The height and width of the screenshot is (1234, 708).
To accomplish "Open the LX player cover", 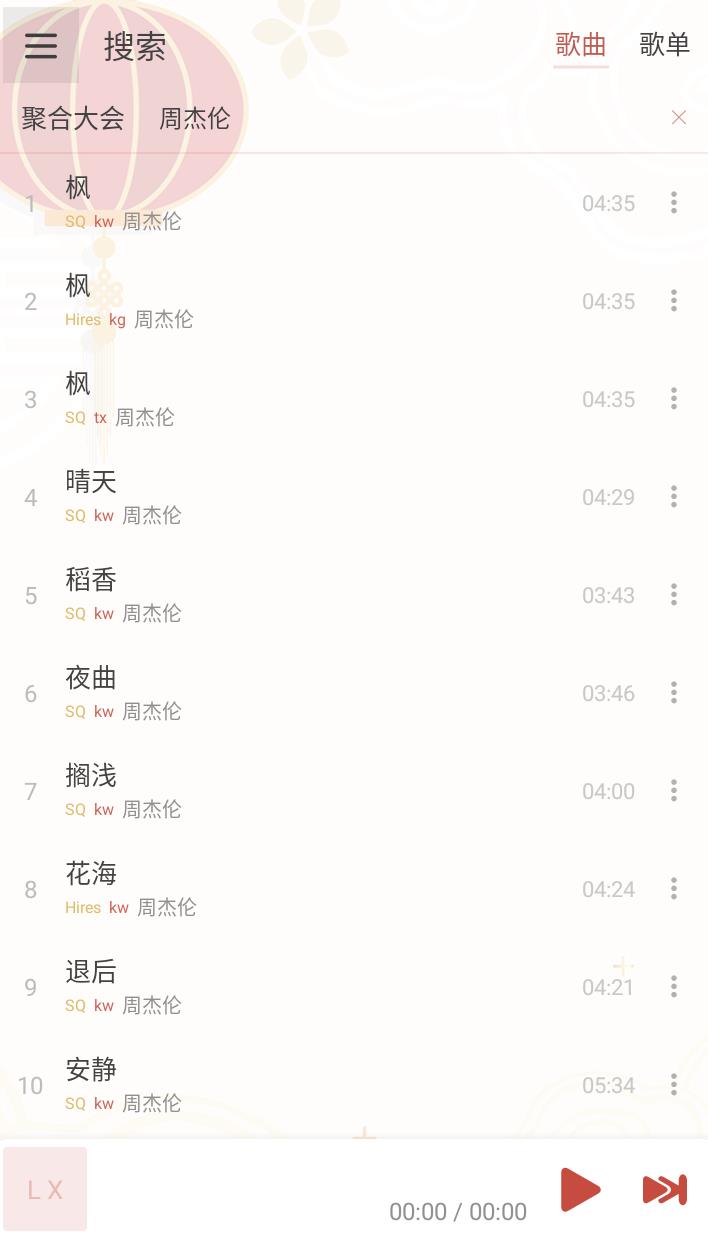I will click(45, 1189).
